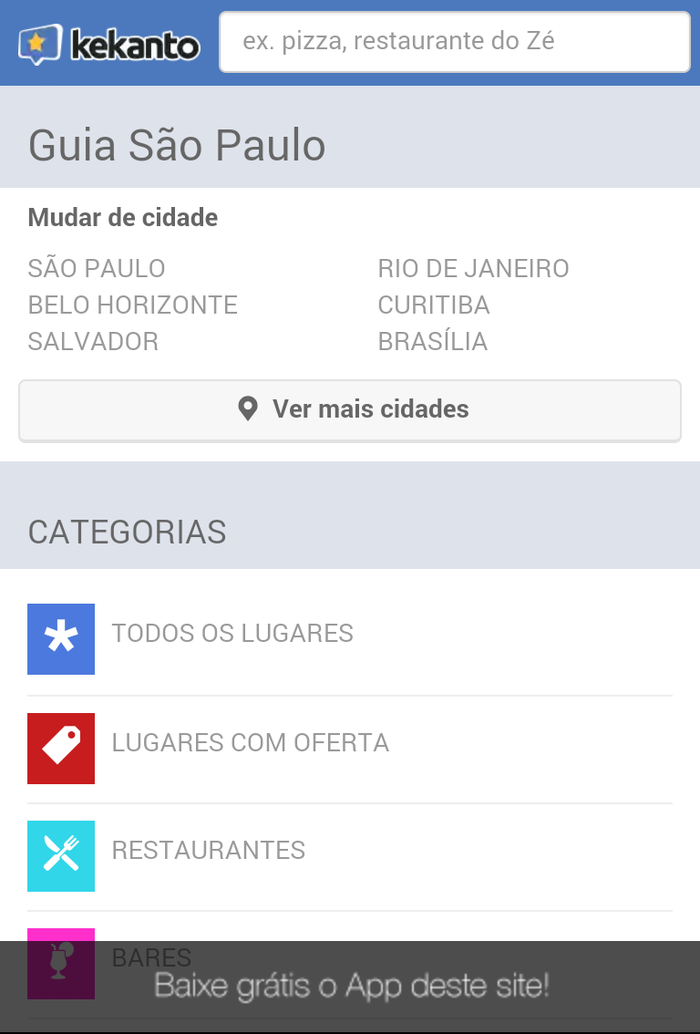Browse Lugares com Oferta category
Screen dimensions: 700x1034
(250, 743)
